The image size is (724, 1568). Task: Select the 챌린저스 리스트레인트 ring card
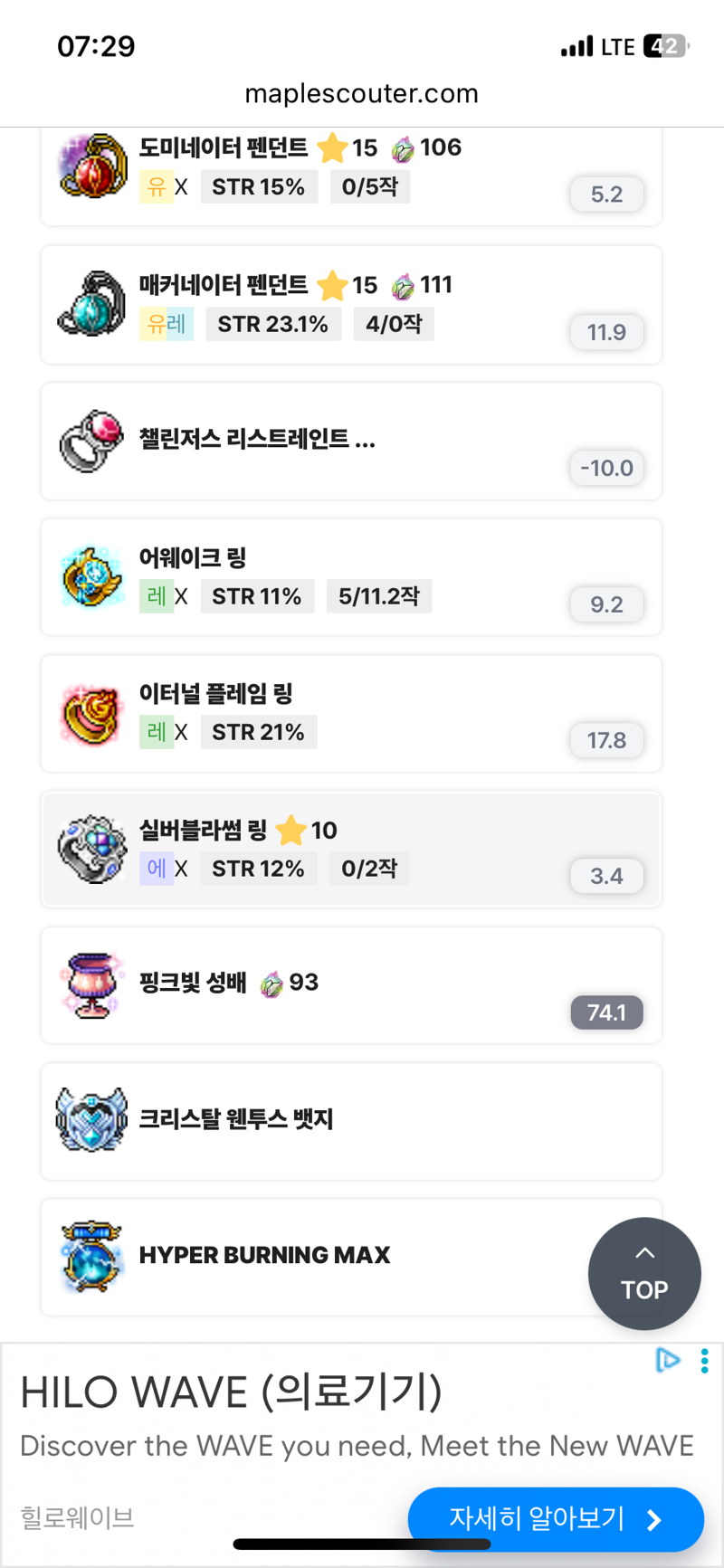pyautogui.click(x=351, y=441)
